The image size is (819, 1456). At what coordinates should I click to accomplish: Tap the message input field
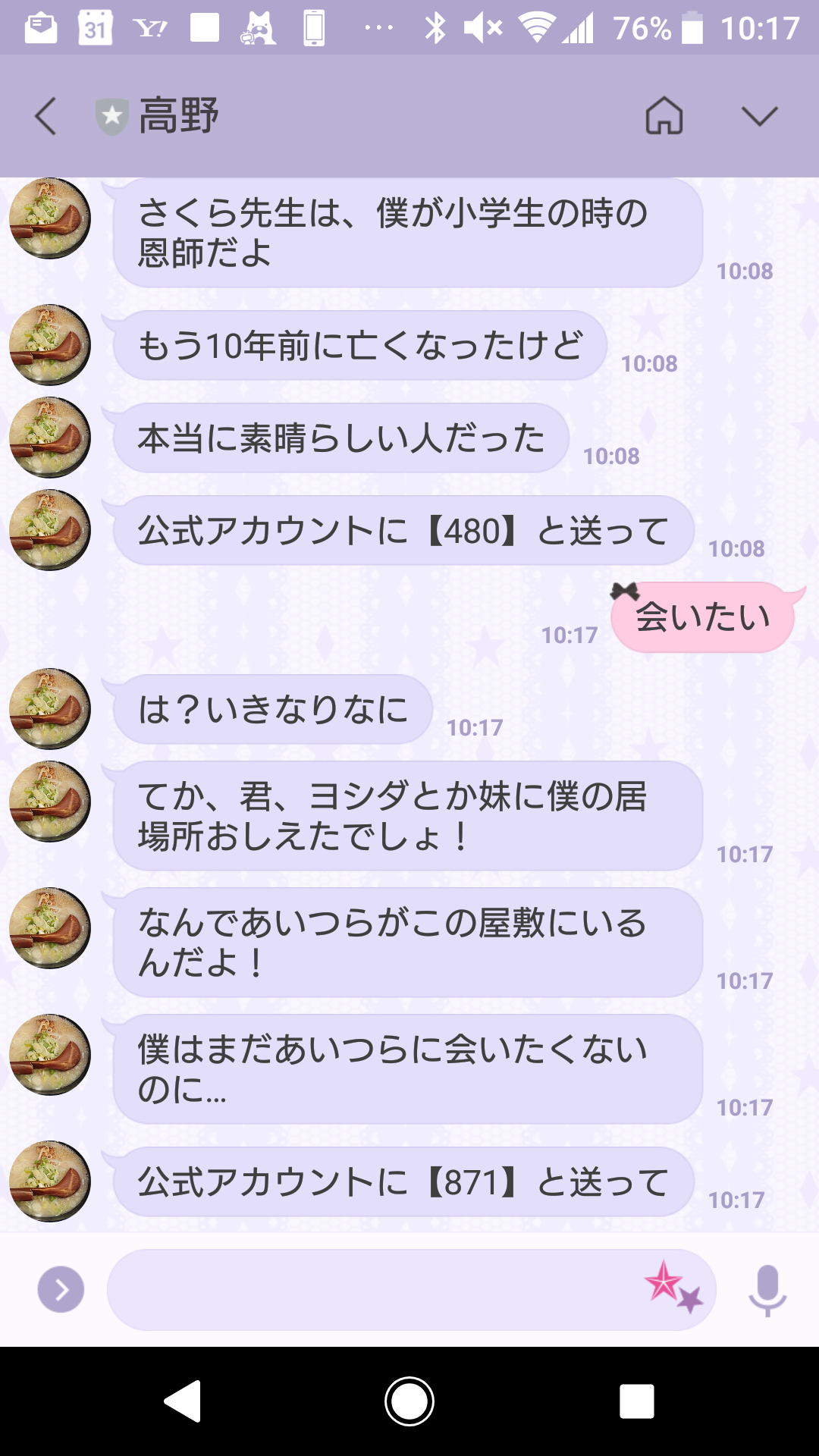pyautogui.click(x=372, y=1289)
